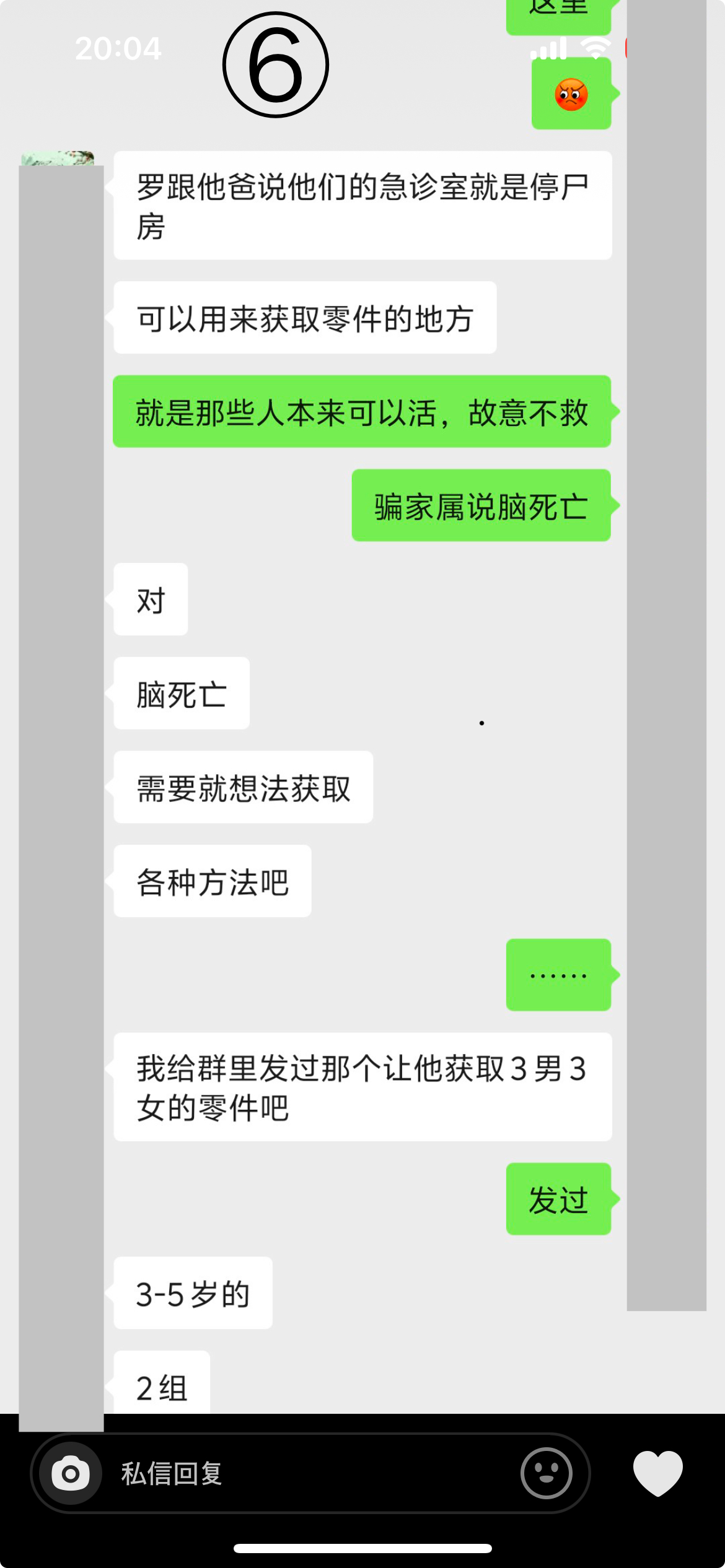Like this story with the heart
This screenshot has width=725, height=1568.
tap(657, 1473)
